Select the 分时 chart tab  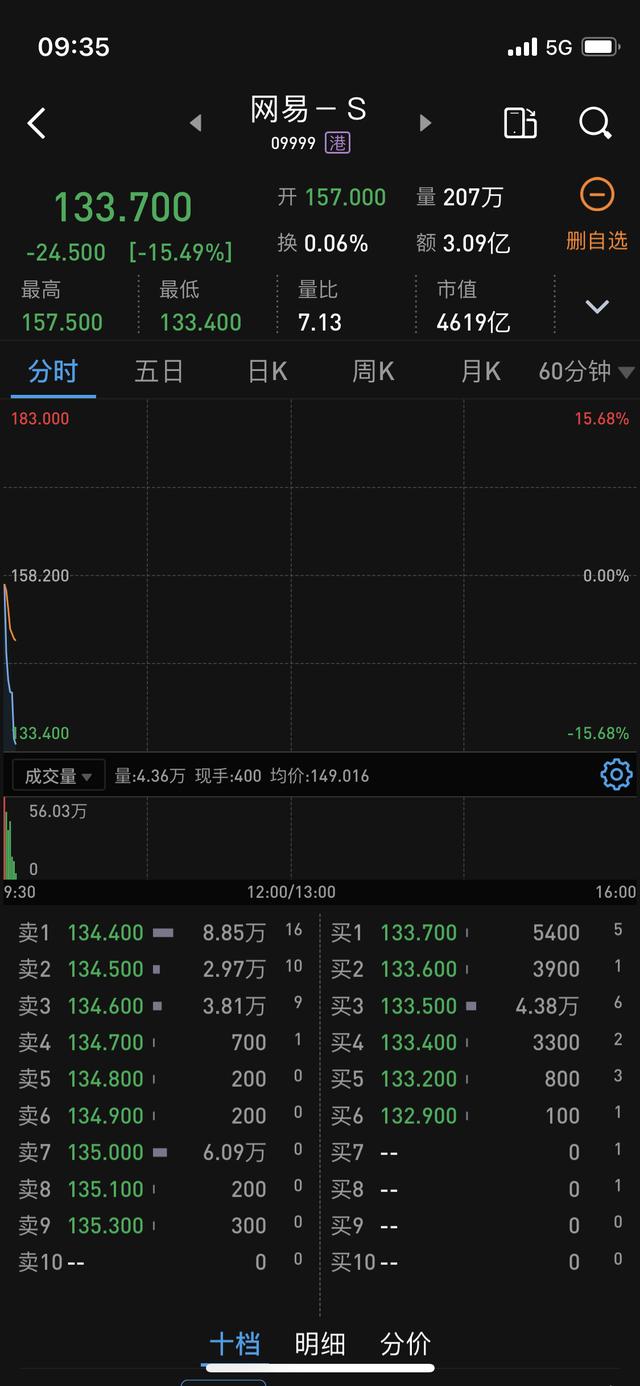click(x=53, y=372)
